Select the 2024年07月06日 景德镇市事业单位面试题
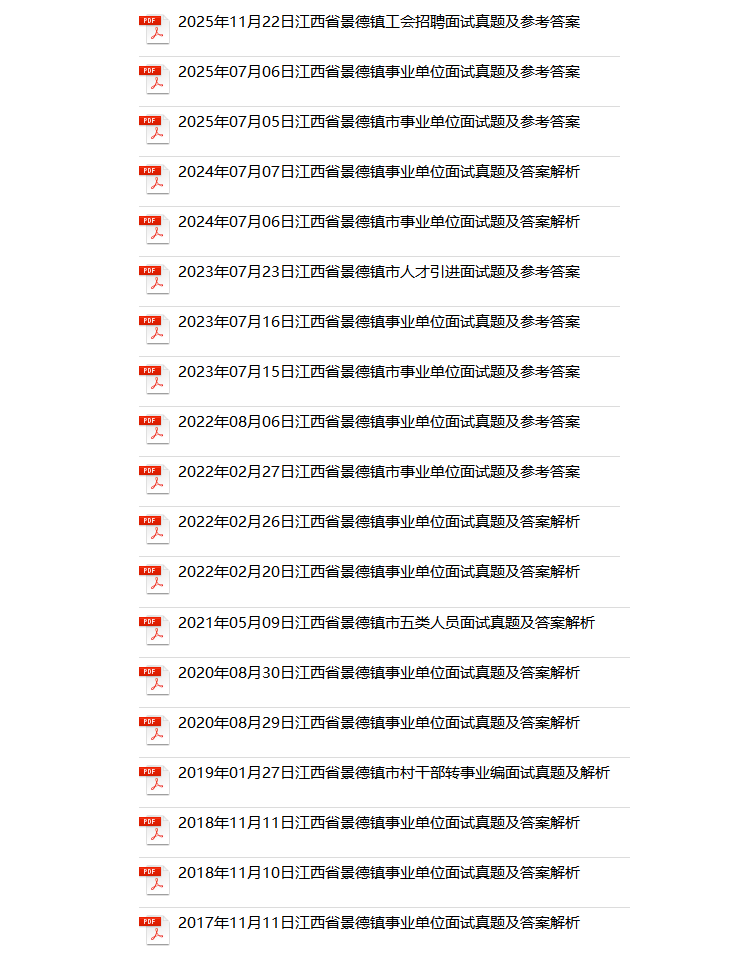The width and height of the screenshot is (750, 971). tap(379, 222)
